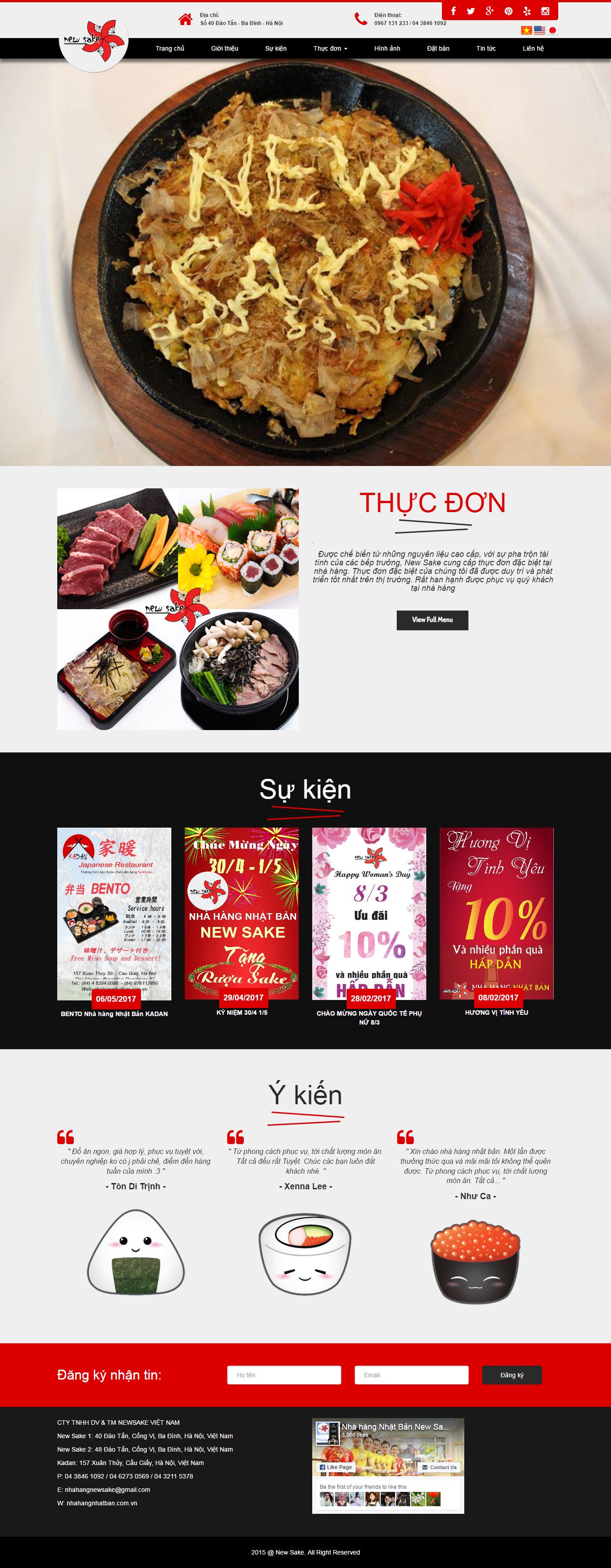Select the Vietnamese flag language
This screenshot has width=611, height=1568.
(x=526, y=30)
